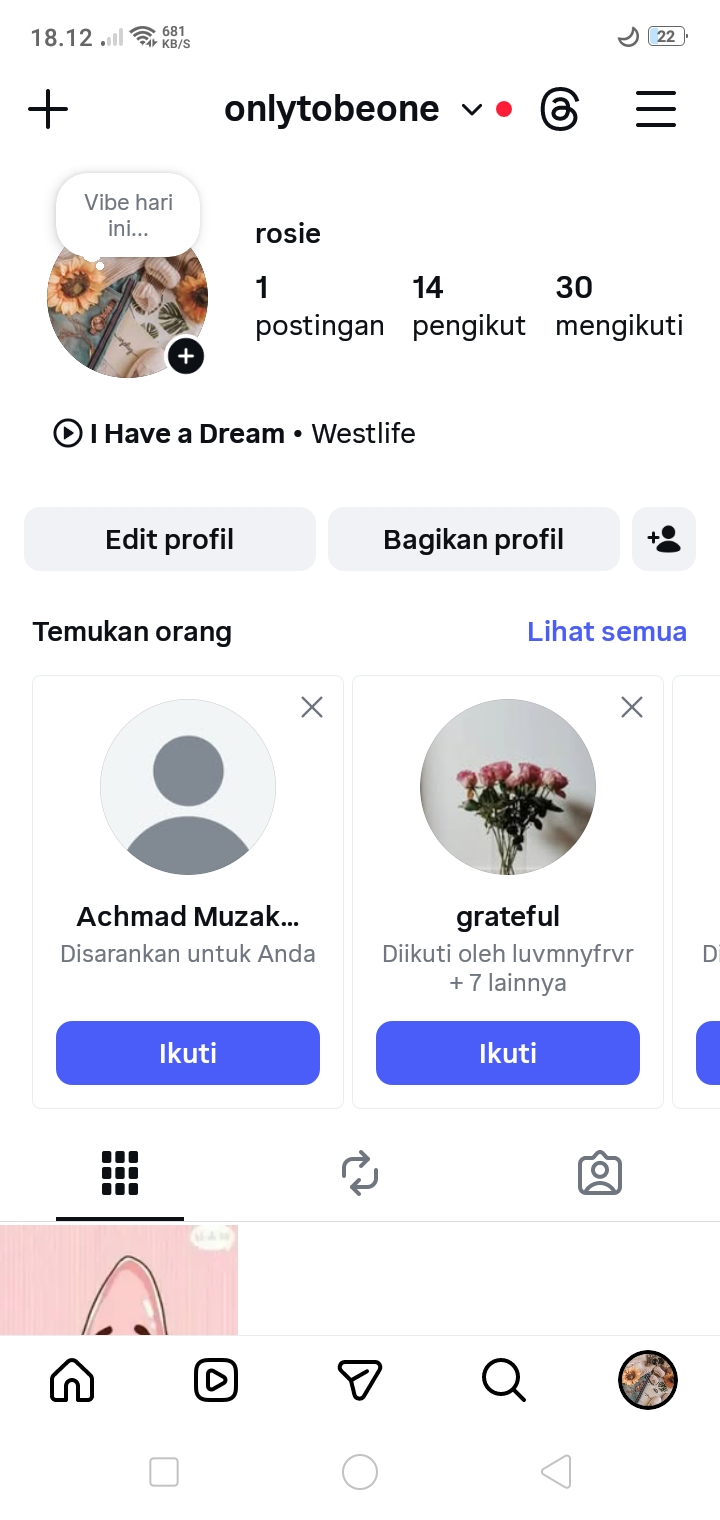
Task: Add a note in the Vibe hari ini bubble
Action: tap(128, 215)
